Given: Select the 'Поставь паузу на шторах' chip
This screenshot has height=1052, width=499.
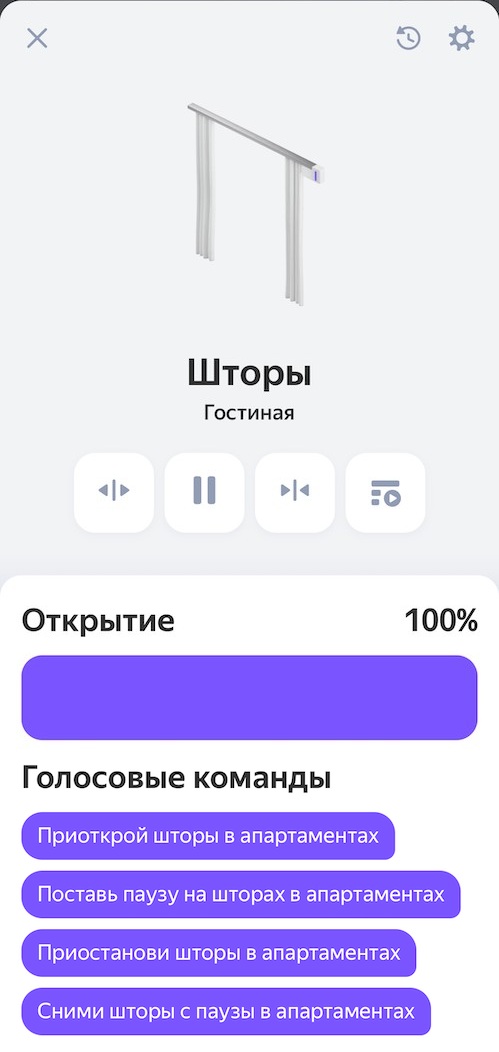Looking at the screenshot, I should (241, 894).
